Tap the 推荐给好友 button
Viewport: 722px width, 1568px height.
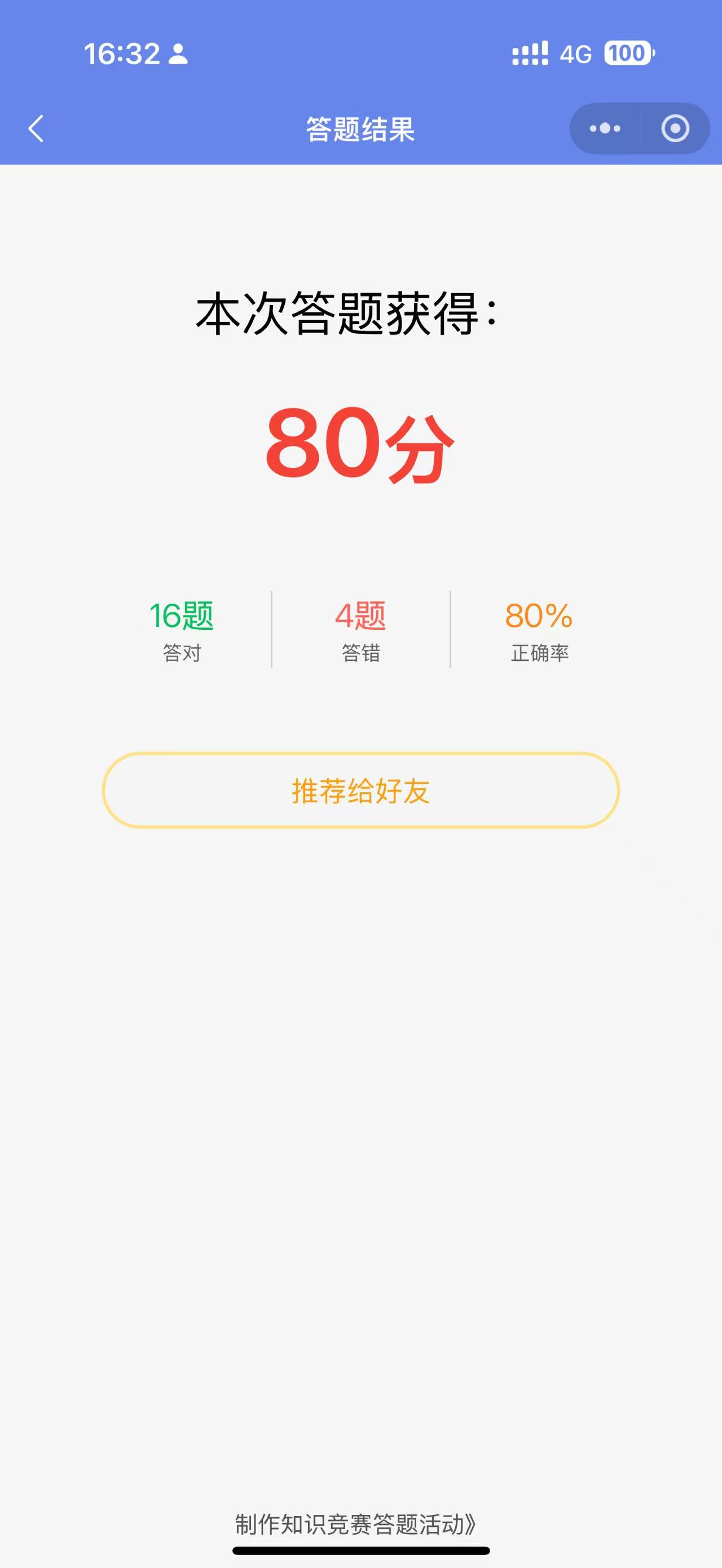coord(360,790)
